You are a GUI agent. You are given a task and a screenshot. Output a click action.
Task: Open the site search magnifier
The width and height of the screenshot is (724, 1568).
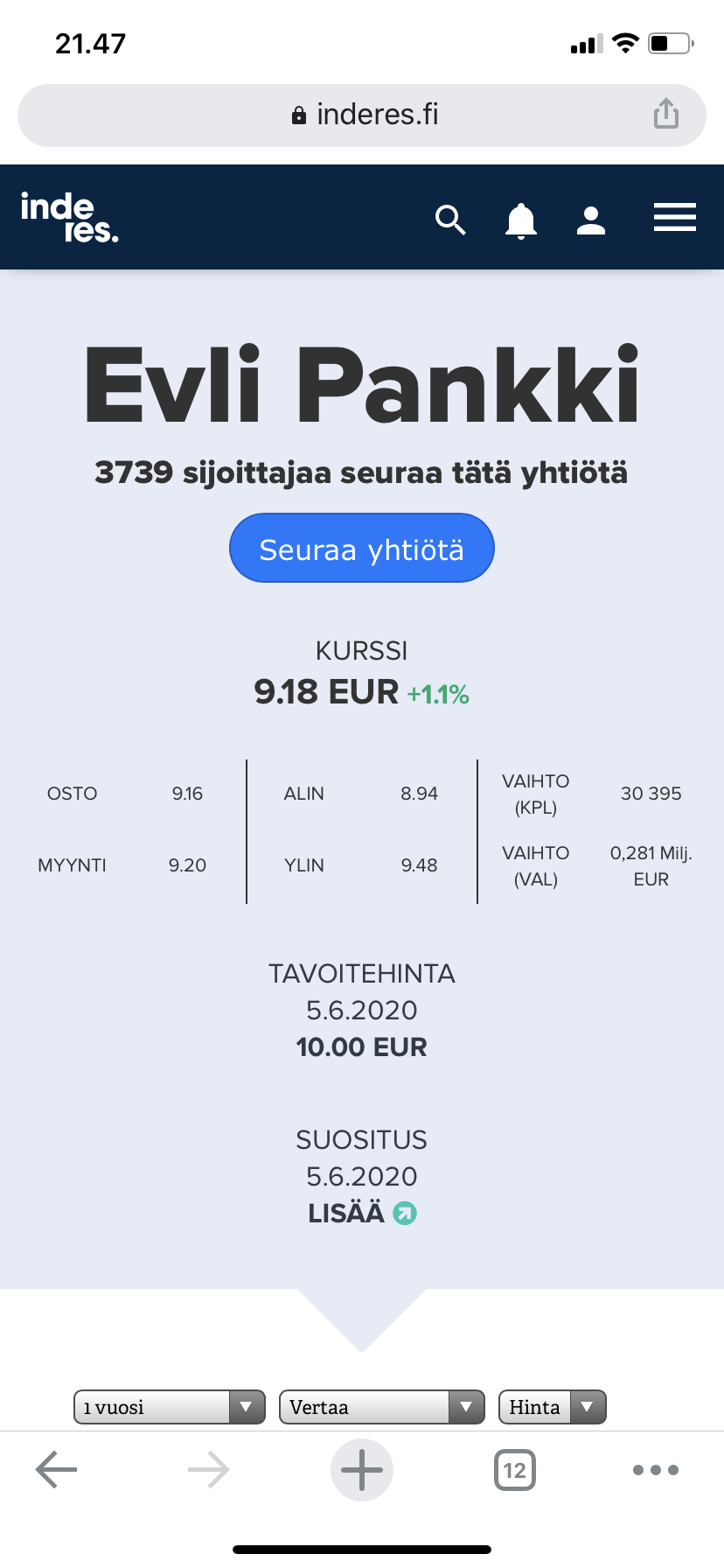[x=450, y=220]
